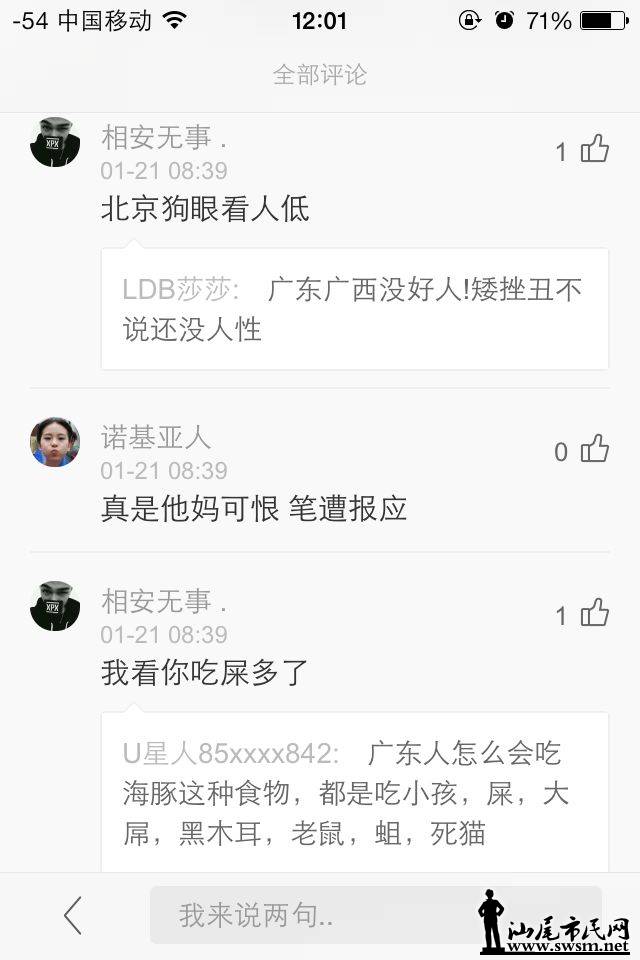Go back using the bottom-left arrow
The width and height of the screenshot is (640, 960).
(x=72, y=915)
